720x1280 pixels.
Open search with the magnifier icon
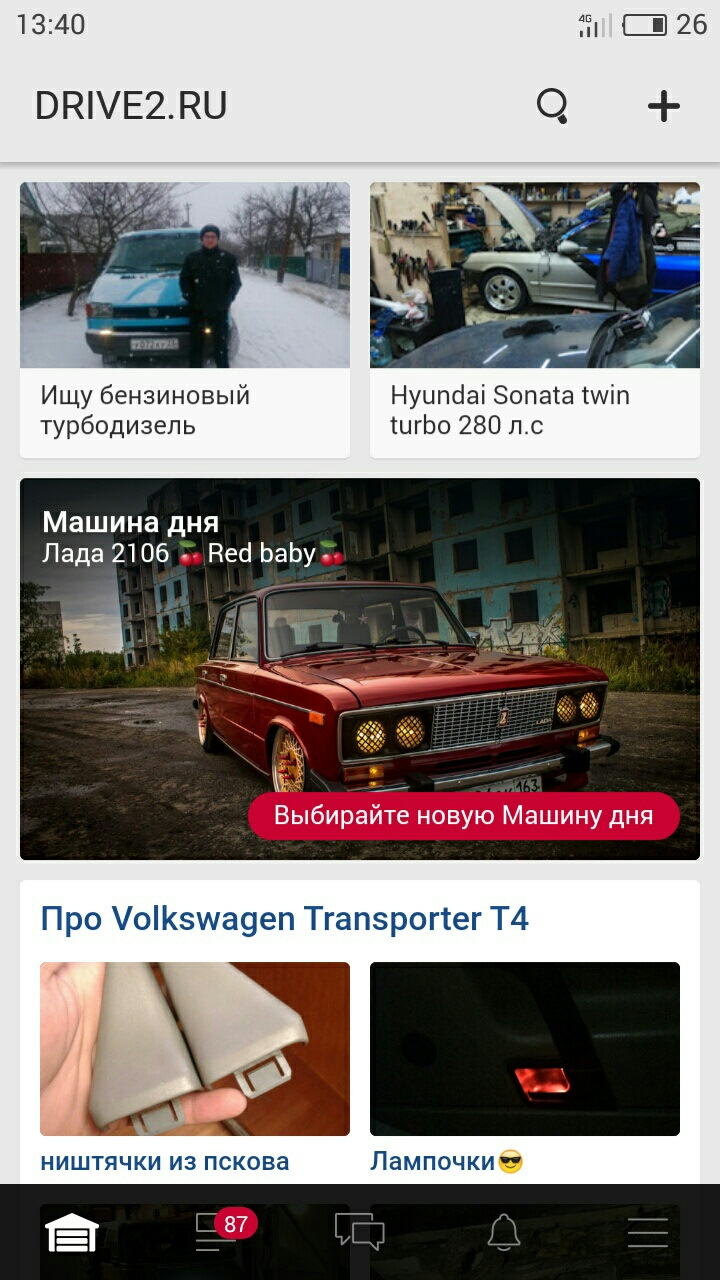point(552,106)
